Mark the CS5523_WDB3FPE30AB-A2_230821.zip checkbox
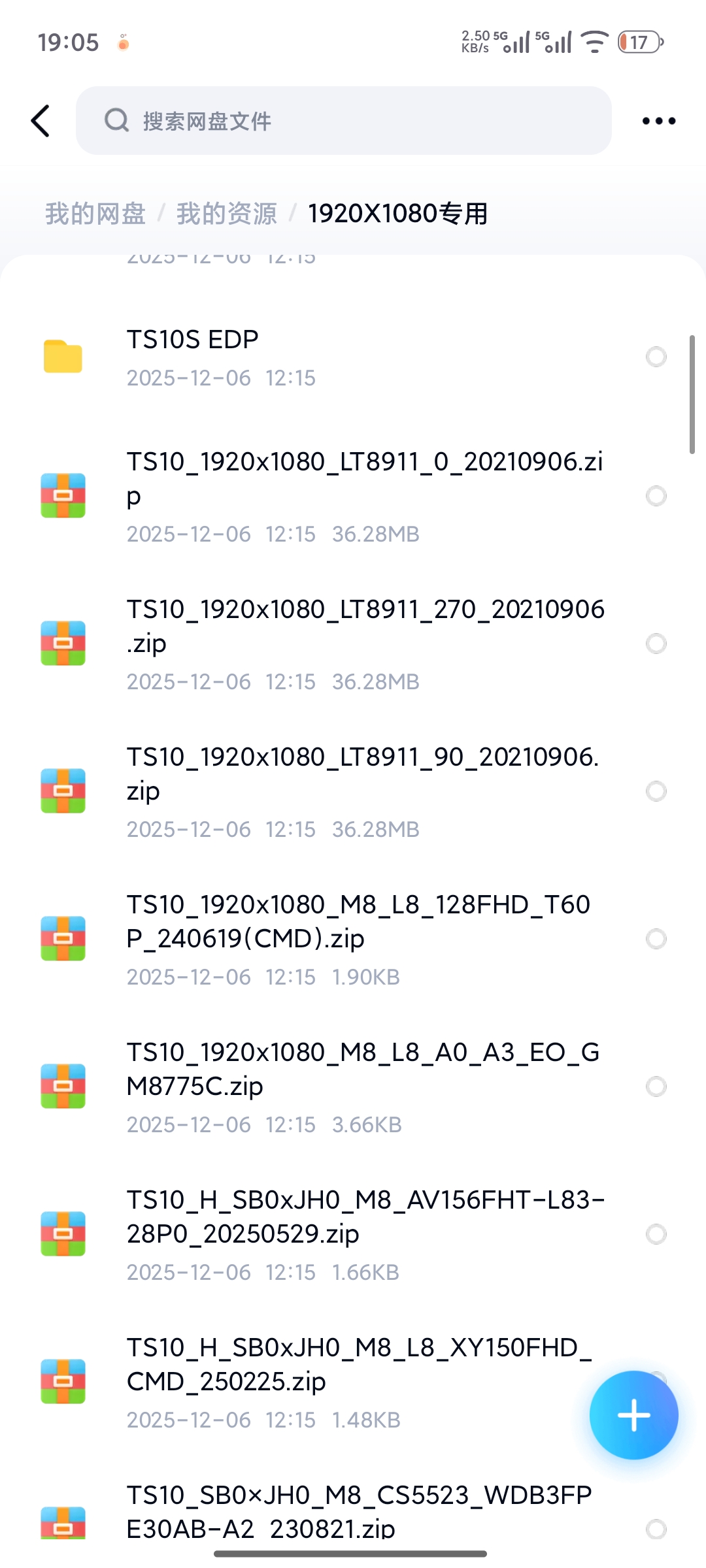The height and width of the screenshot is (1568, 706). 656,1529
